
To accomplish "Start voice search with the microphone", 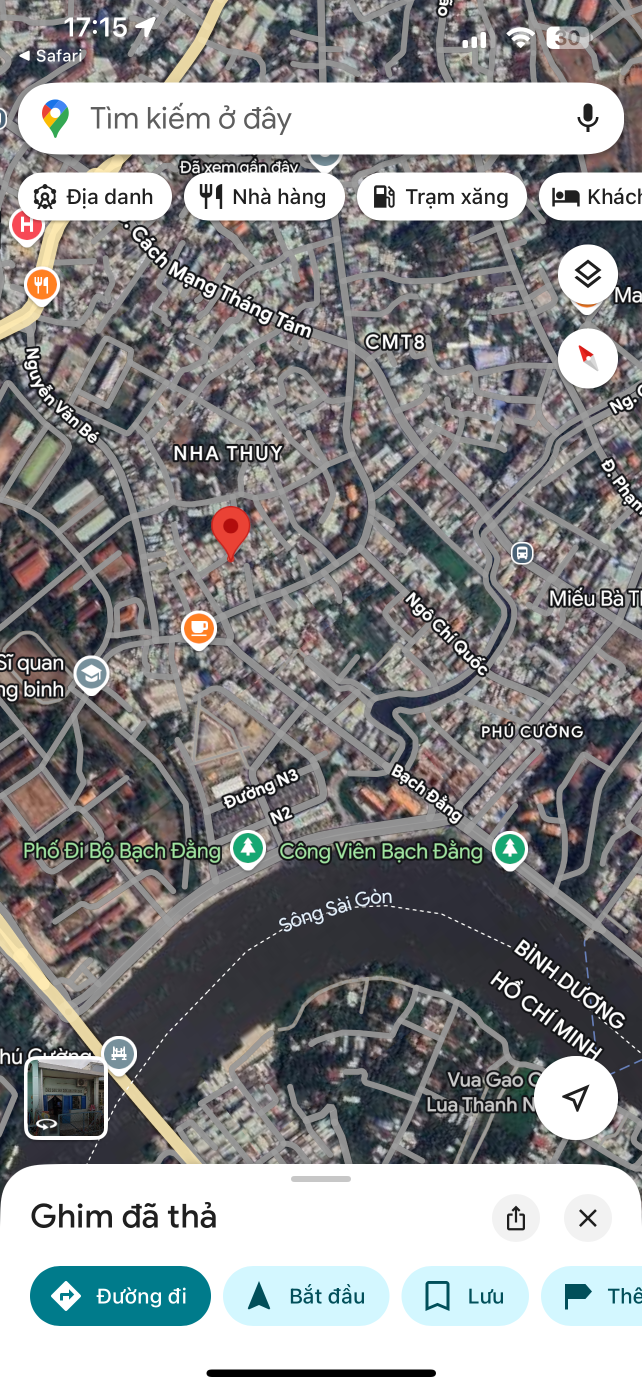I will click(x=588, y=118).
